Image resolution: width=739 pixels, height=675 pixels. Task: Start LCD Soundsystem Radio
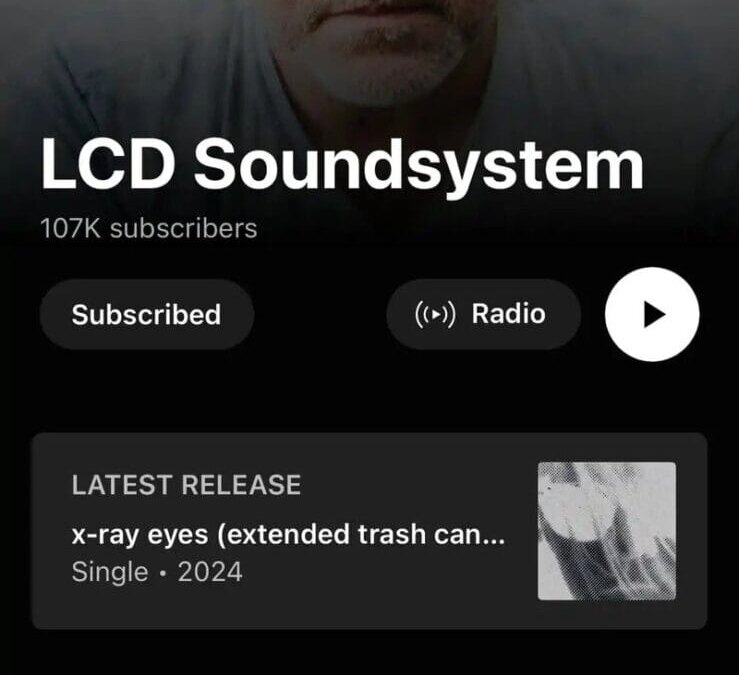483,314
